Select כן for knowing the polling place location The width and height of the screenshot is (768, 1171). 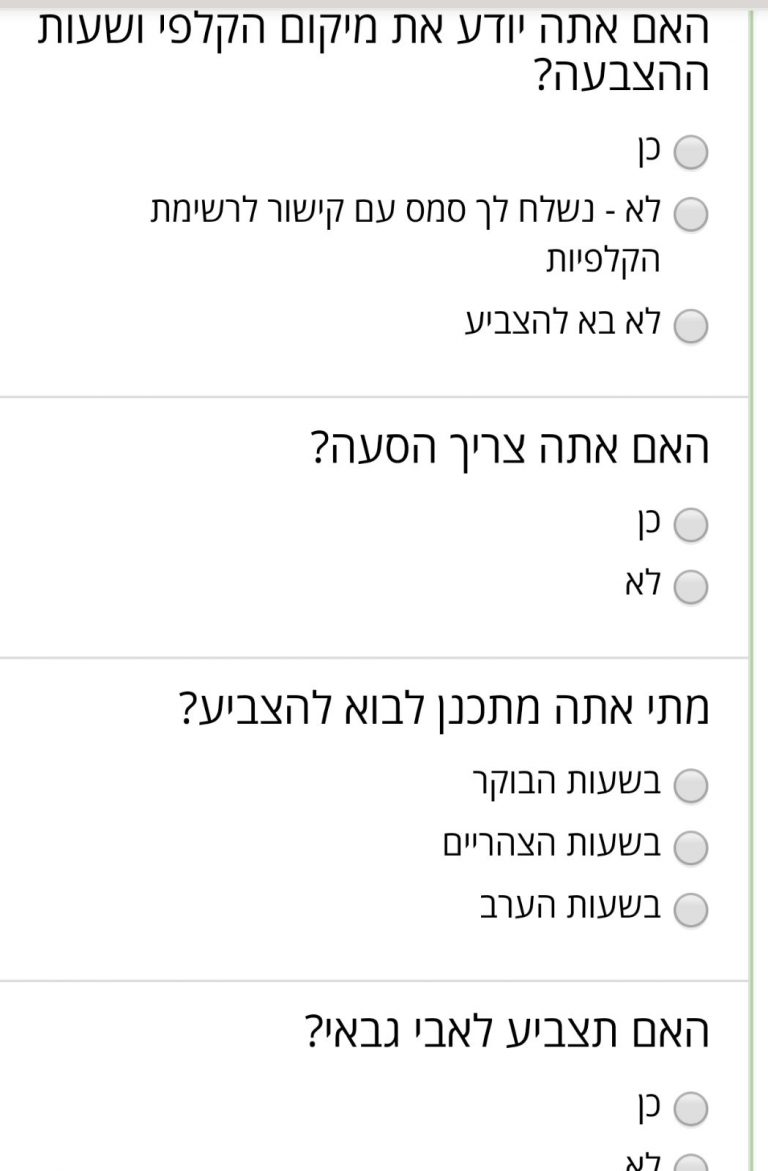coord(691,154)
